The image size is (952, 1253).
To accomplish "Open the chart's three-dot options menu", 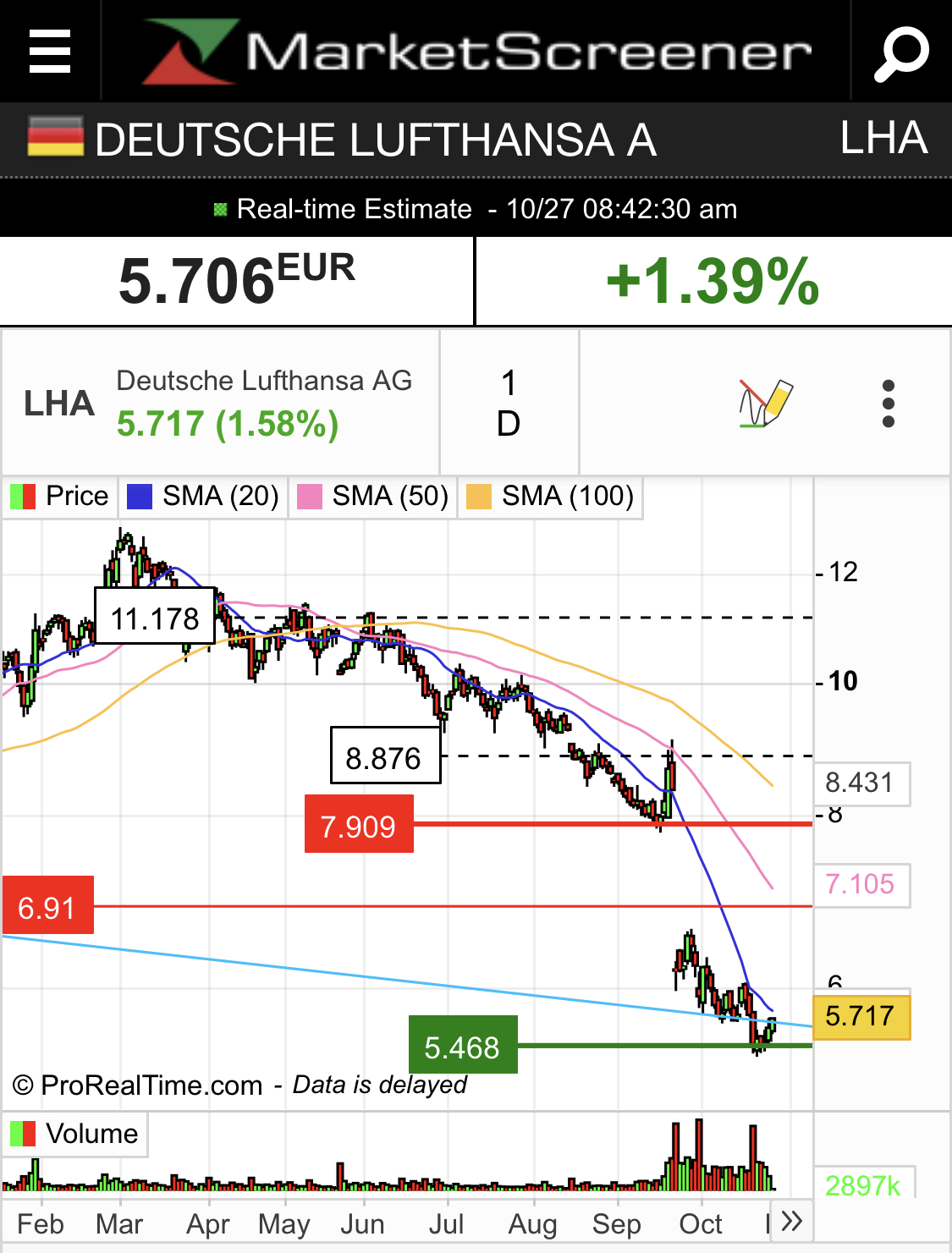I will [x=888, y=403].
